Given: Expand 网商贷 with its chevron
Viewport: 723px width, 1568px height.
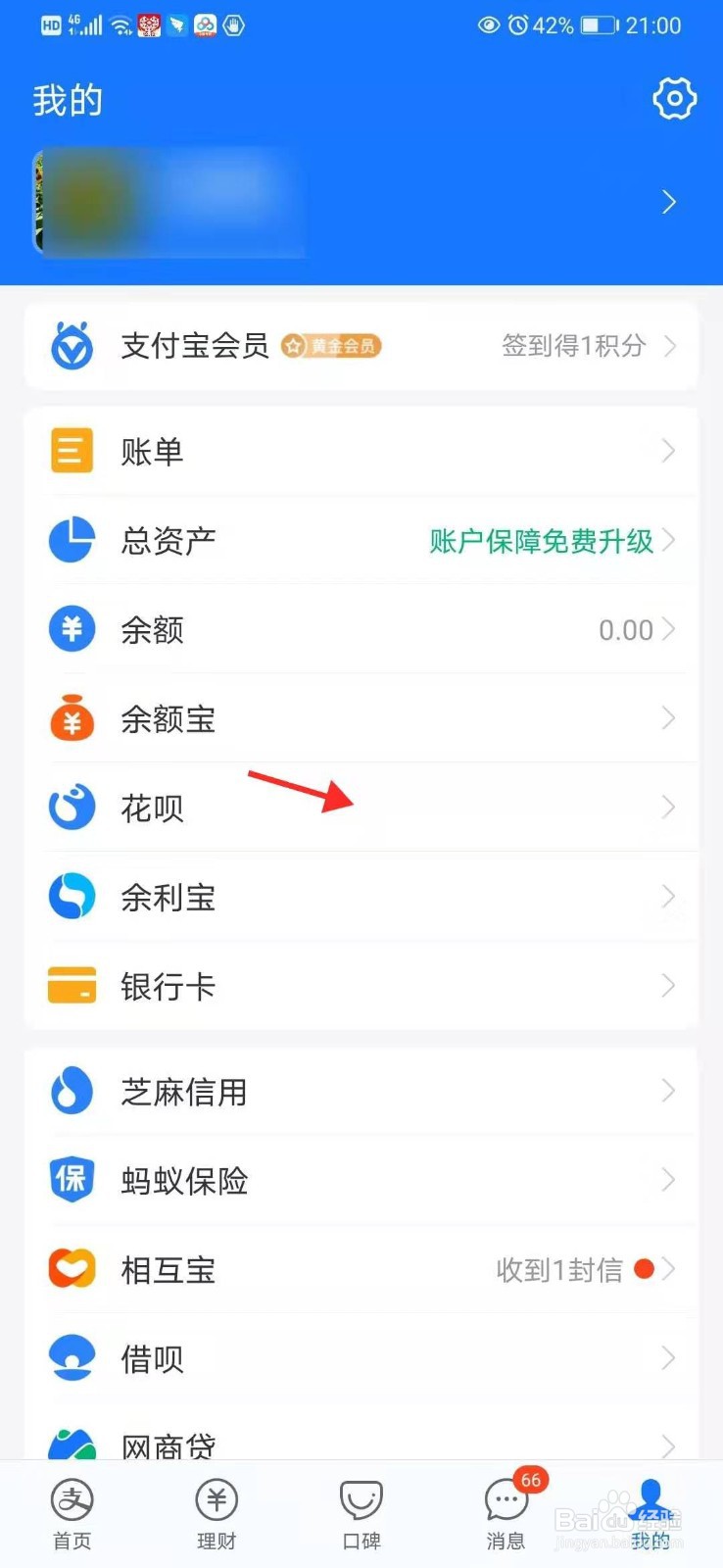Looking at the screenshot, I should [669, 1446].
